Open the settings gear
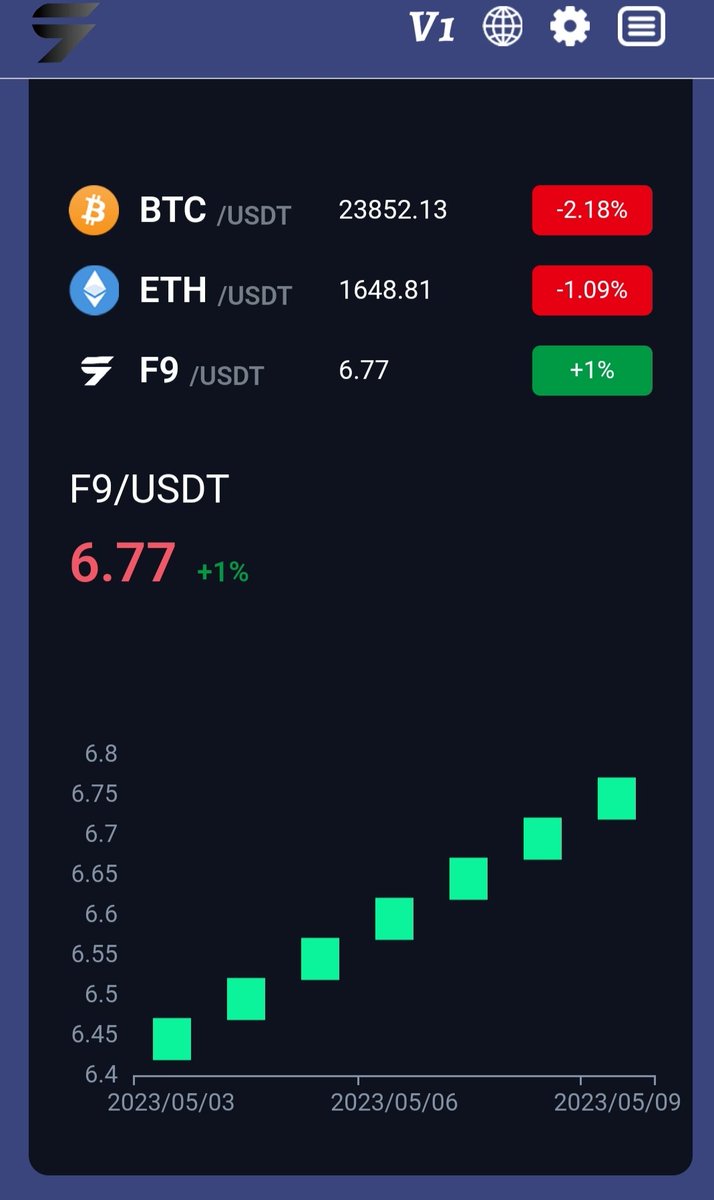This screenshot has height=1200, width=714. tap(570, 26)
